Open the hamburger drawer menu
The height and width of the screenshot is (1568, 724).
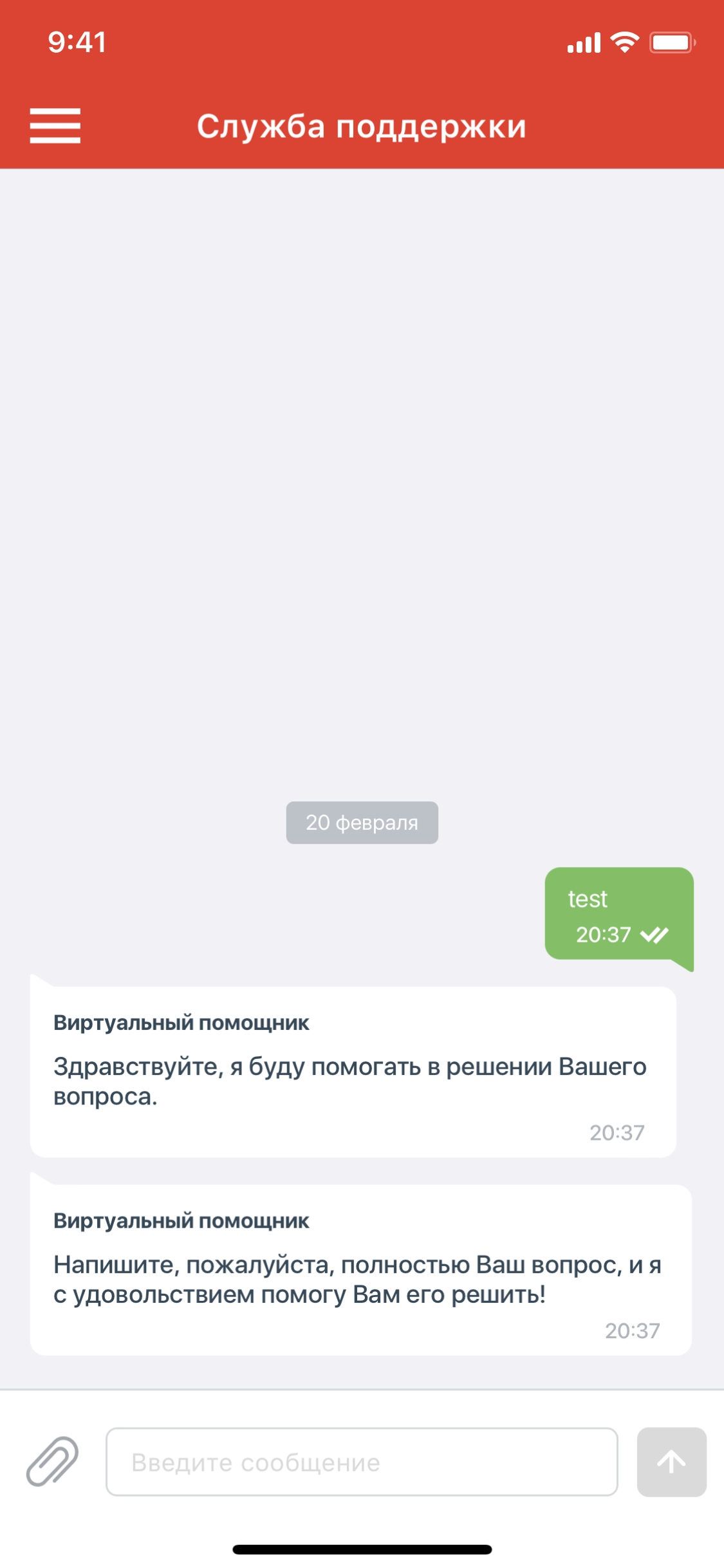55,126
